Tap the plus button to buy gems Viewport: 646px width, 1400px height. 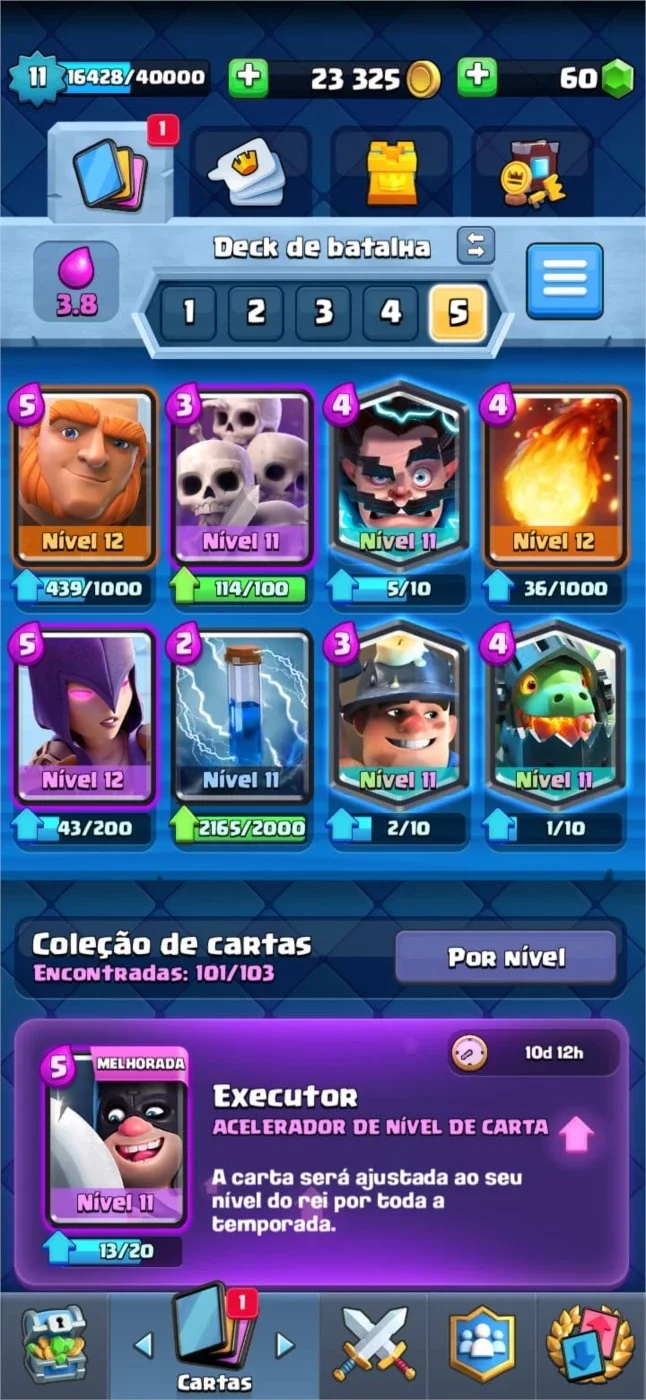[x=478, y=78]
